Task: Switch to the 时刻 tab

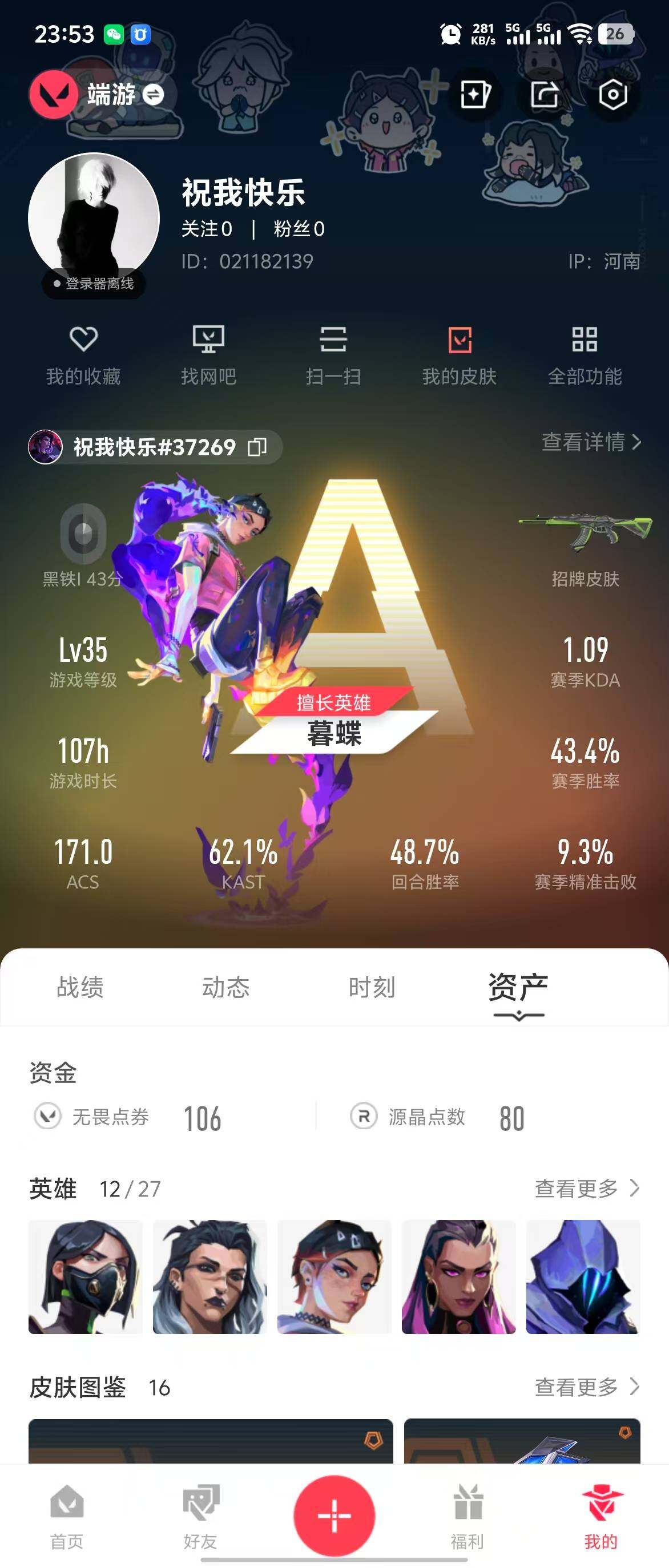Action: 372,987
